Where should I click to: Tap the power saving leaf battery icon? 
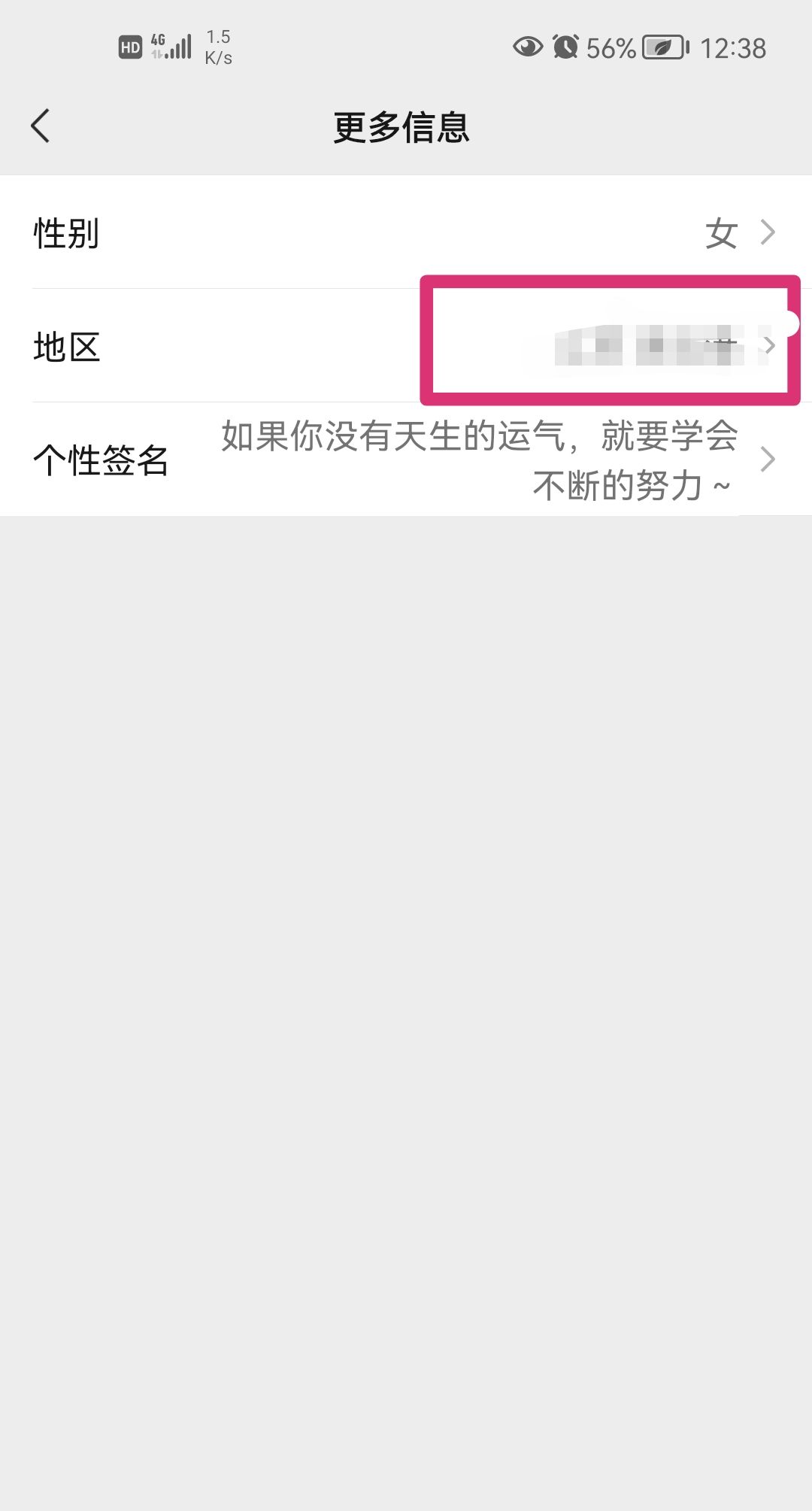665,47
